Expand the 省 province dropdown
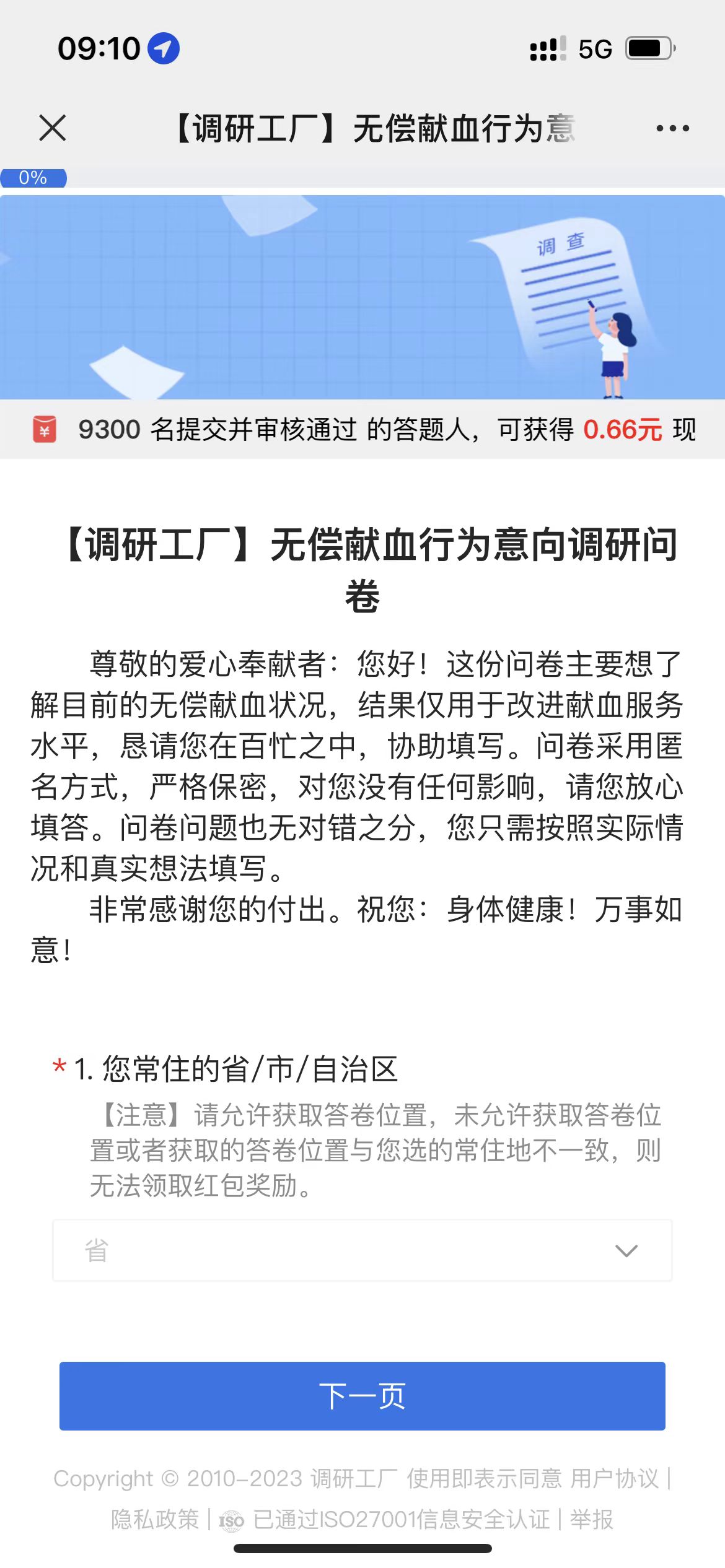The height and width of the screenshot is (1568, 725). pyautogui.click(x=362, y=1250)
